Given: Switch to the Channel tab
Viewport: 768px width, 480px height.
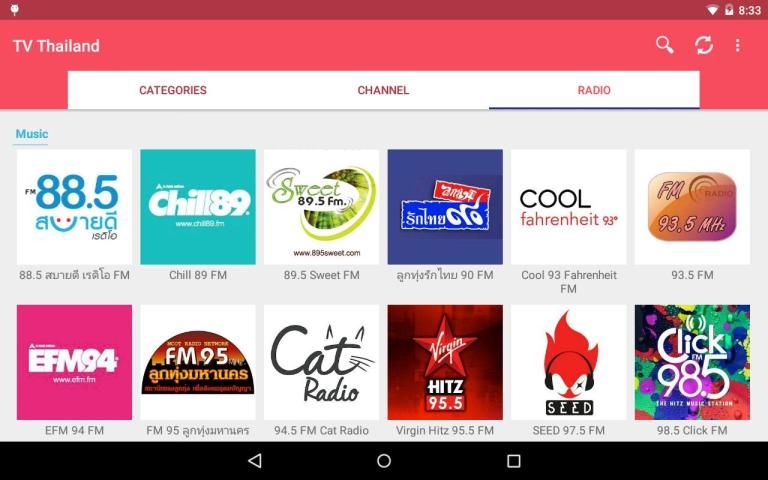Looking at the screenshot, I should pyautogui.click(x=383, y=90).
